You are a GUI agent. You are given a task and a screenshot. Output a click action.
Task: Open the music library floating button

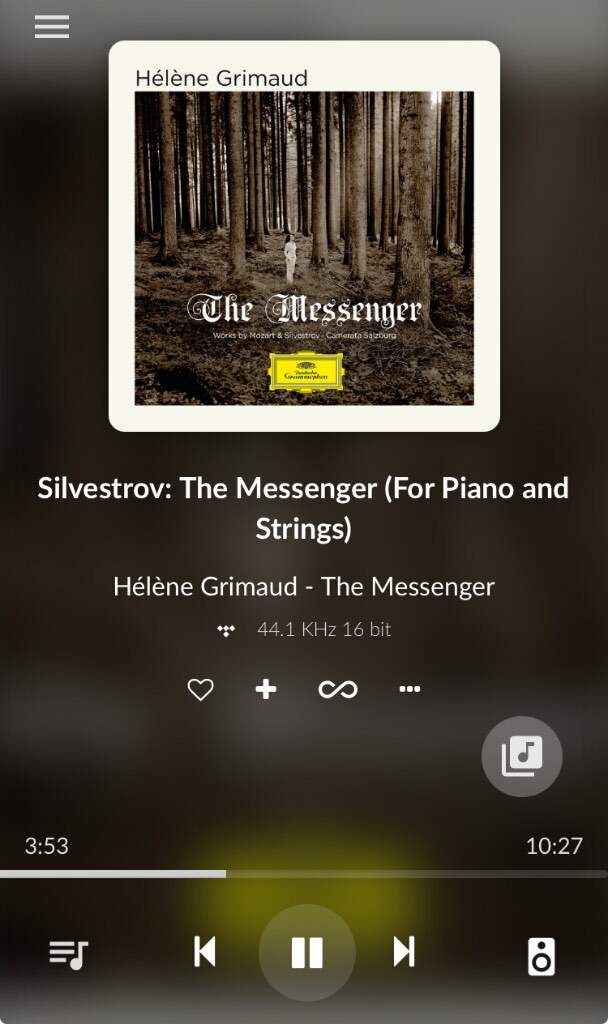(x=522, y=756)
